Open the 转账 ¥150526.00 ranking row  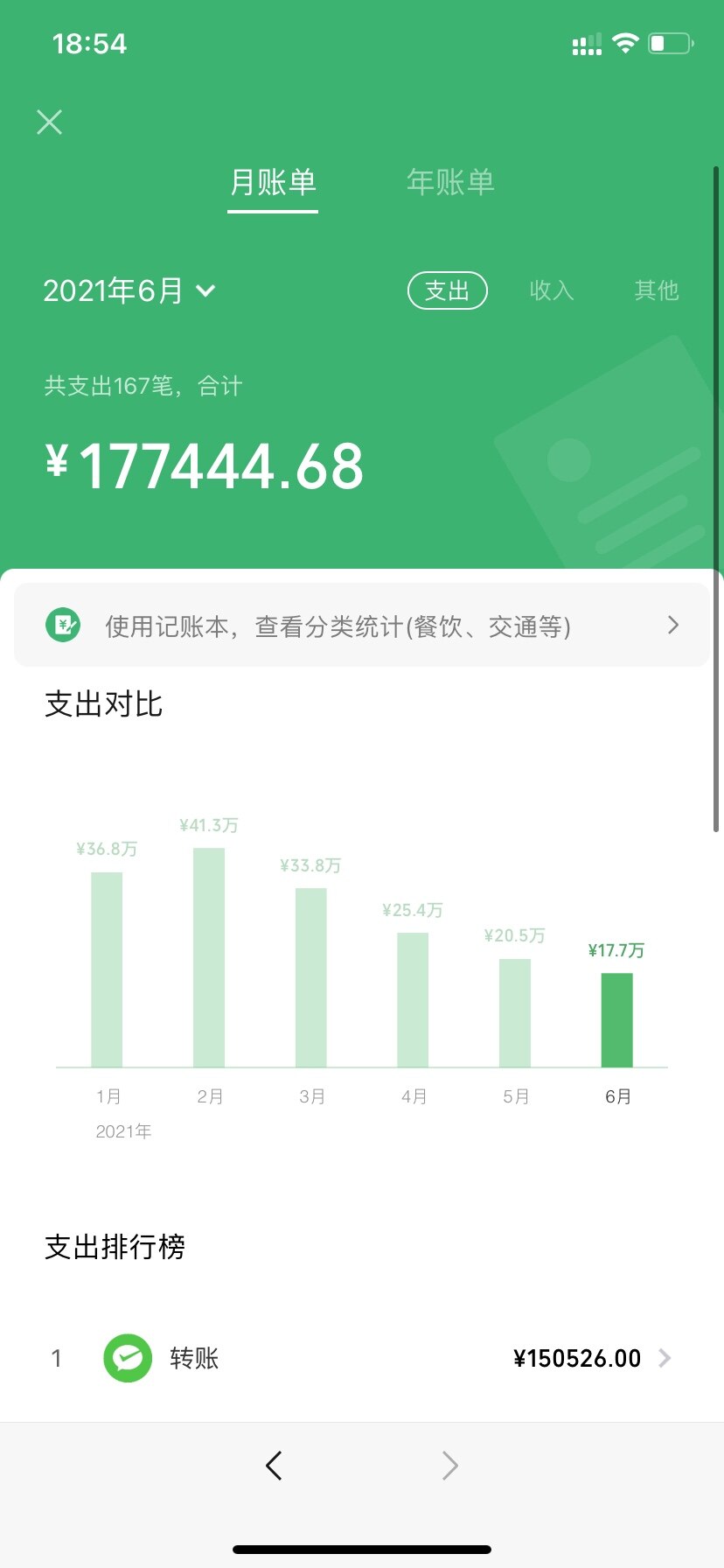click(x=361, y=1358)
